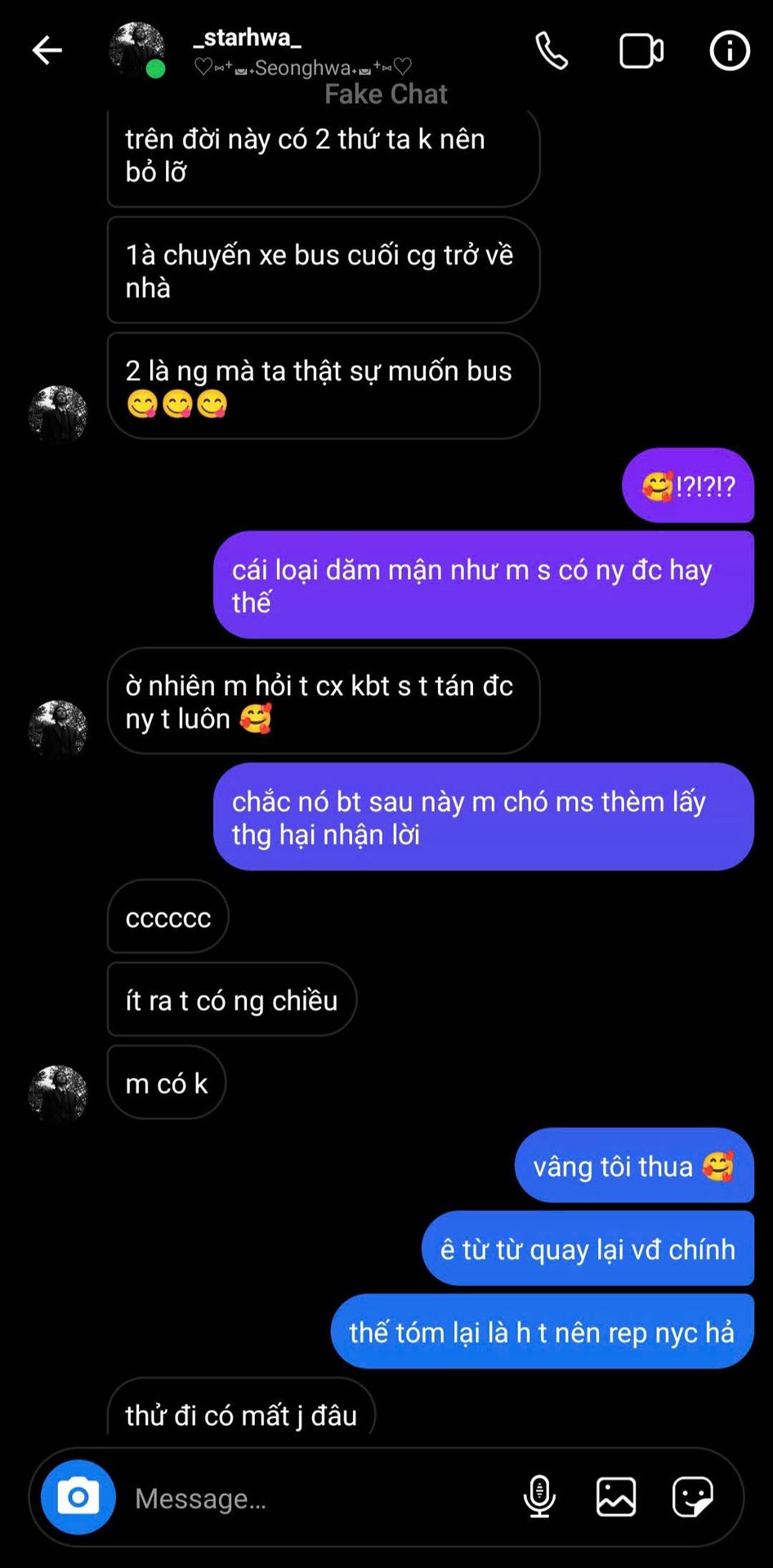Attach a photo from the gallery
773x1568 pixels.
pos(616,1497)
